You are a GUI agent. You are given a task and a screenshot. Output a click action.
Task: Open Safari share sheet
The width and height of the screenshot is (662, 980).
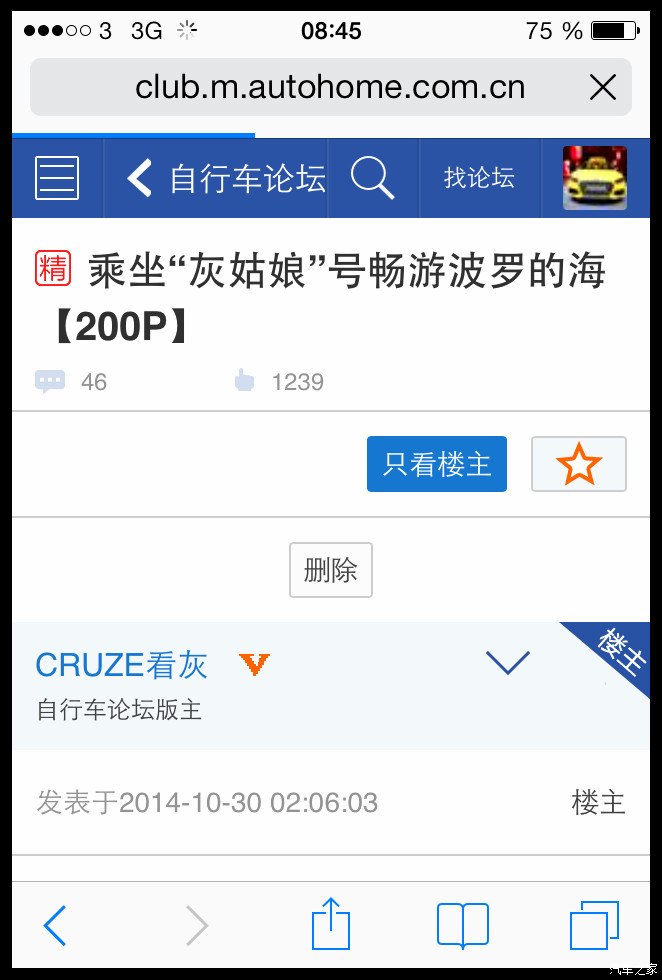point(331,923)
